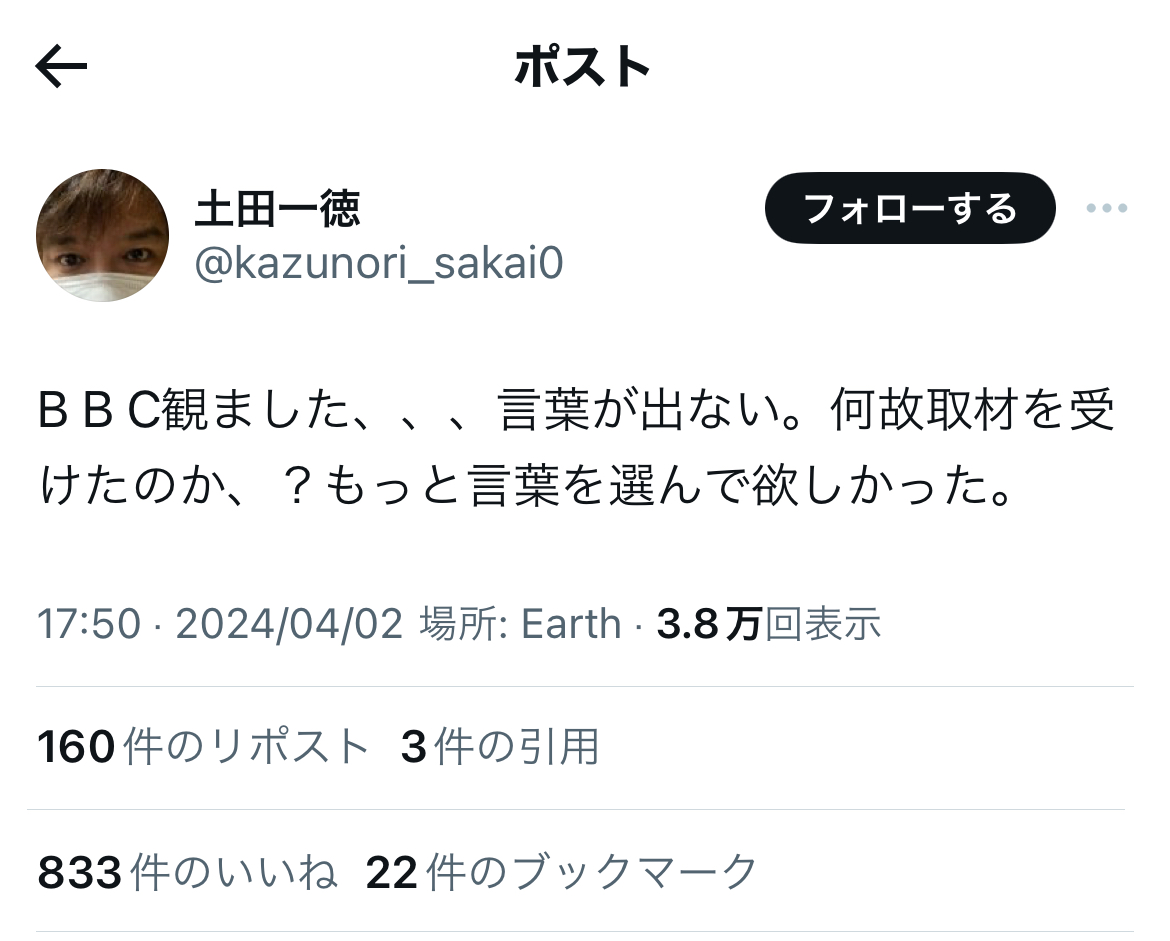This screenshot has height=941, width=1170.
Task: Open the post's three-dot overflow menu
Action: [1107, 208]
